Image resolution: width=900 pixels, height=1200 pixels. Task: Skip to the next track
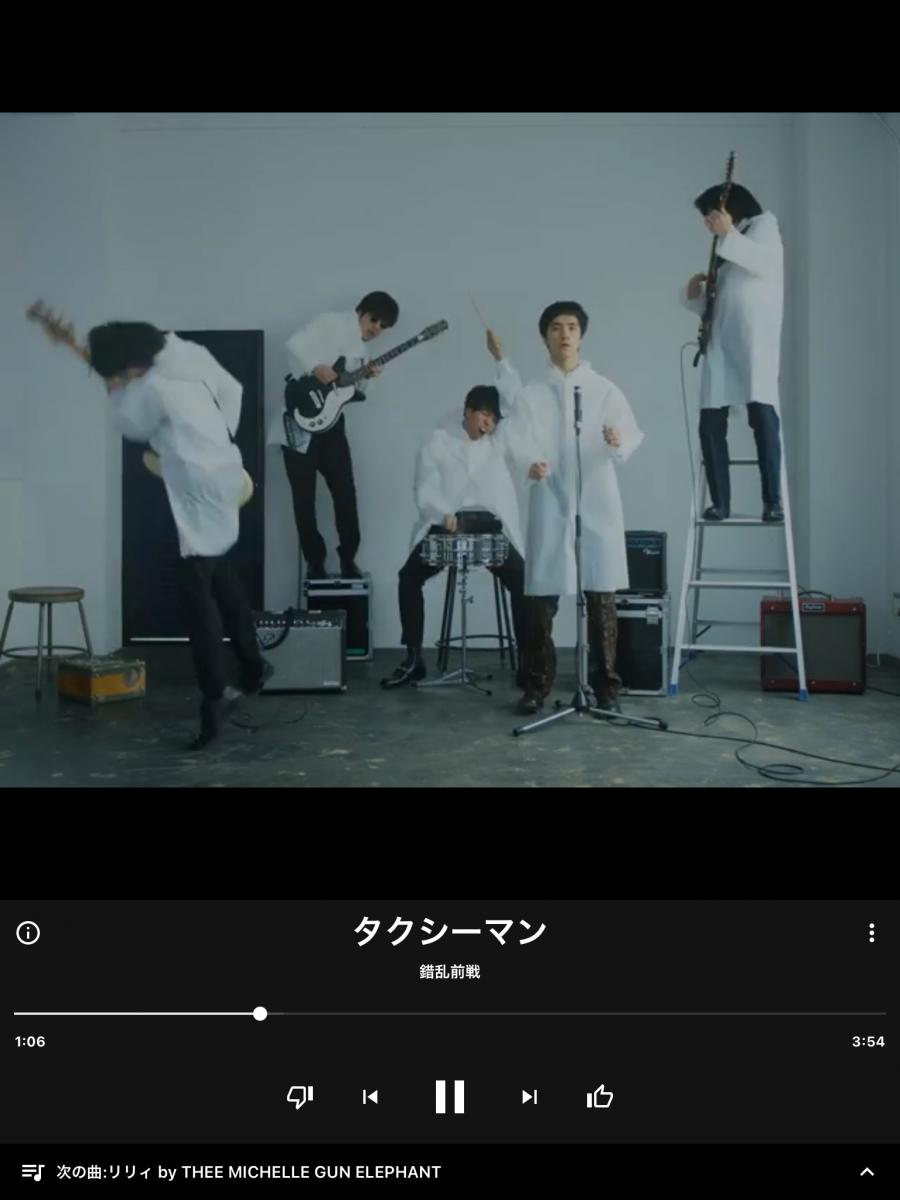(x=529, y=1097)
